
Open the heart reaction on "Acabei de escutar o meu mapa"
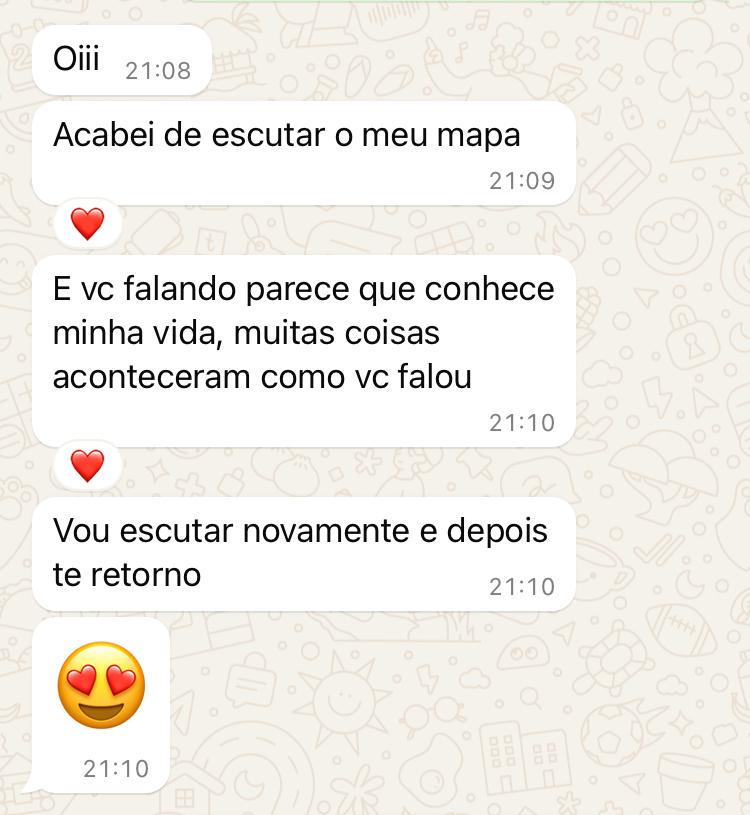[88, 224]
